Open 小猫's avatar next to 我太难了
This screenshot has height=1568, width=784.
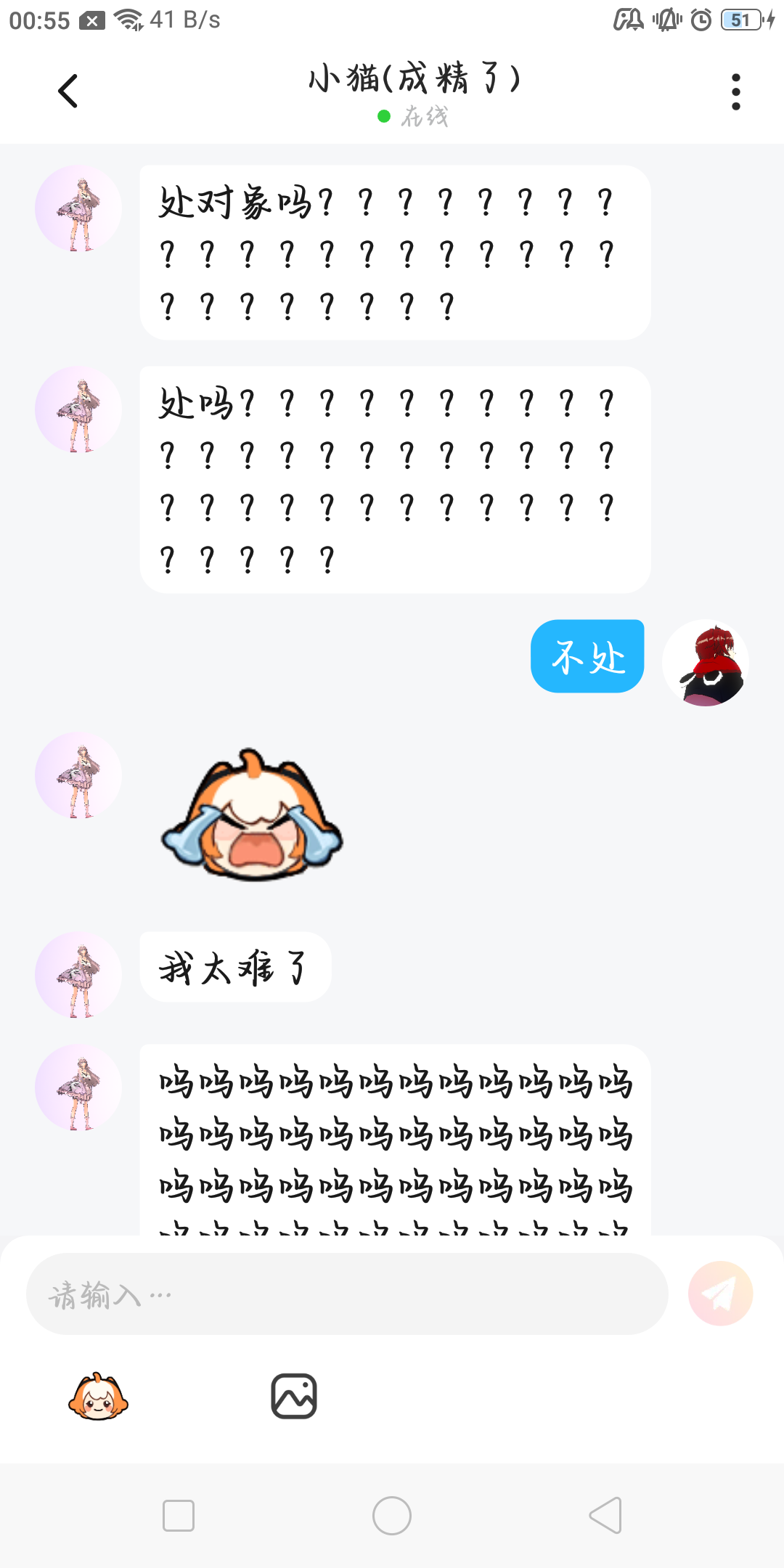point(78,975)
